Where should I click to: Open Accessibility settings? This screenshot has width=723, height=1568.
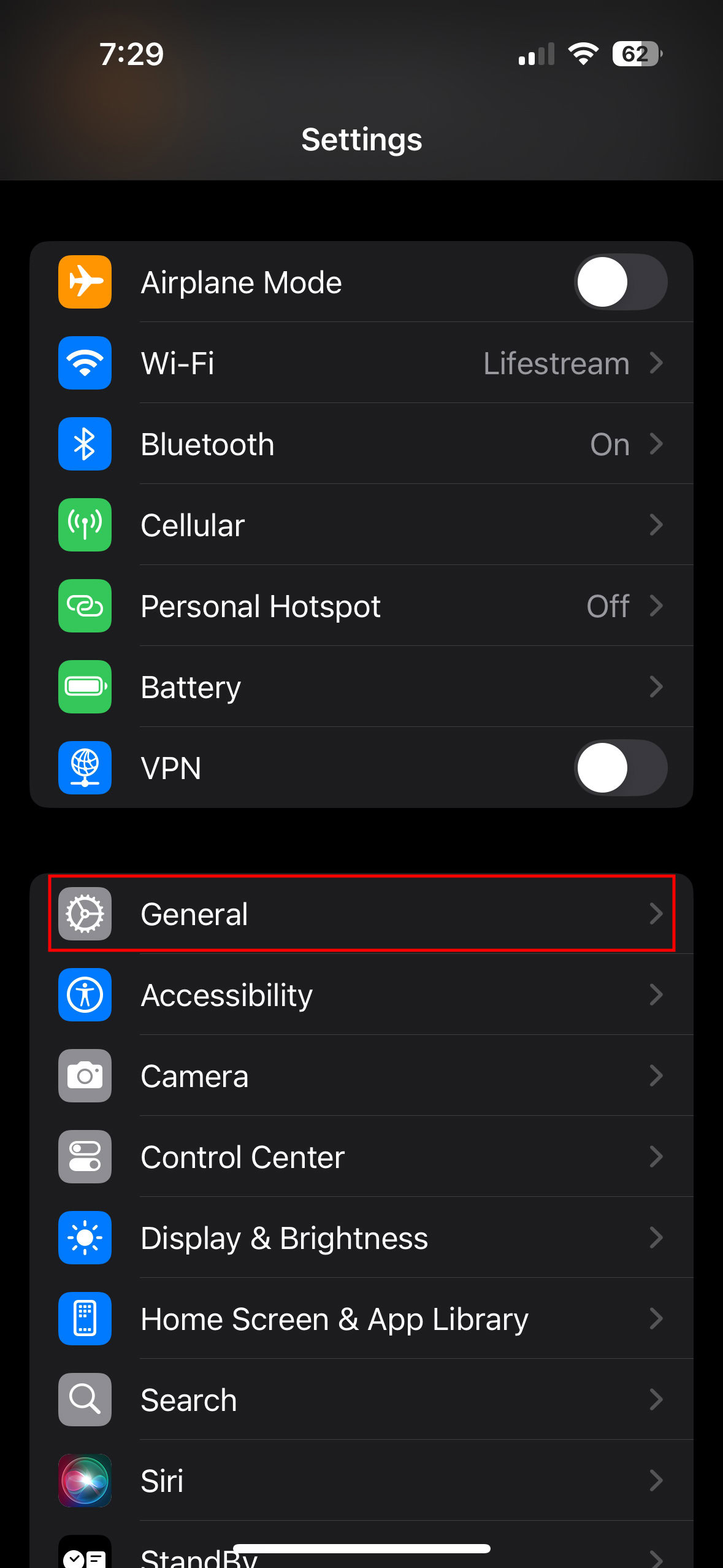pyautogui.click(x=361, y=995)
